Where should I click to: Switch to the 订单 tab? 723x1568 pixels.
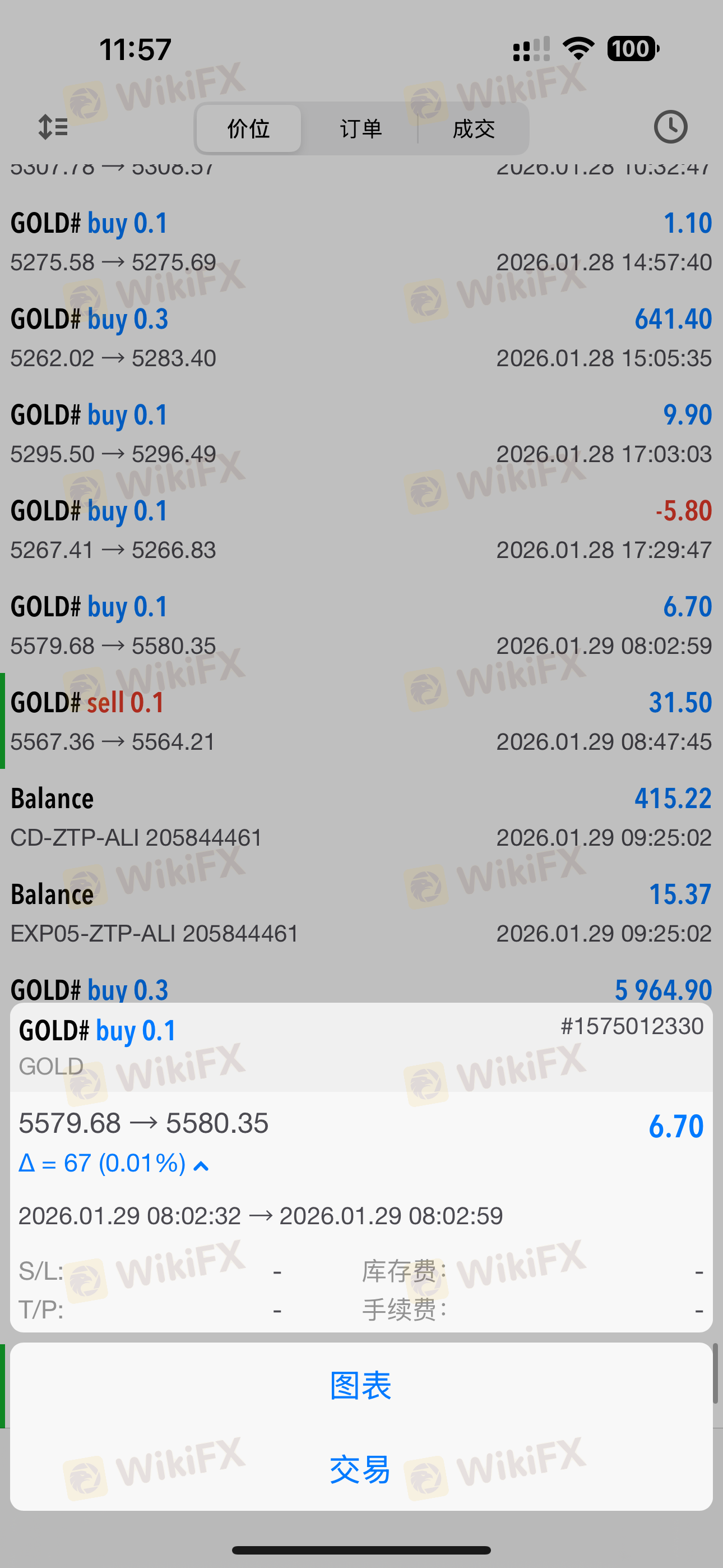point(360,128)
